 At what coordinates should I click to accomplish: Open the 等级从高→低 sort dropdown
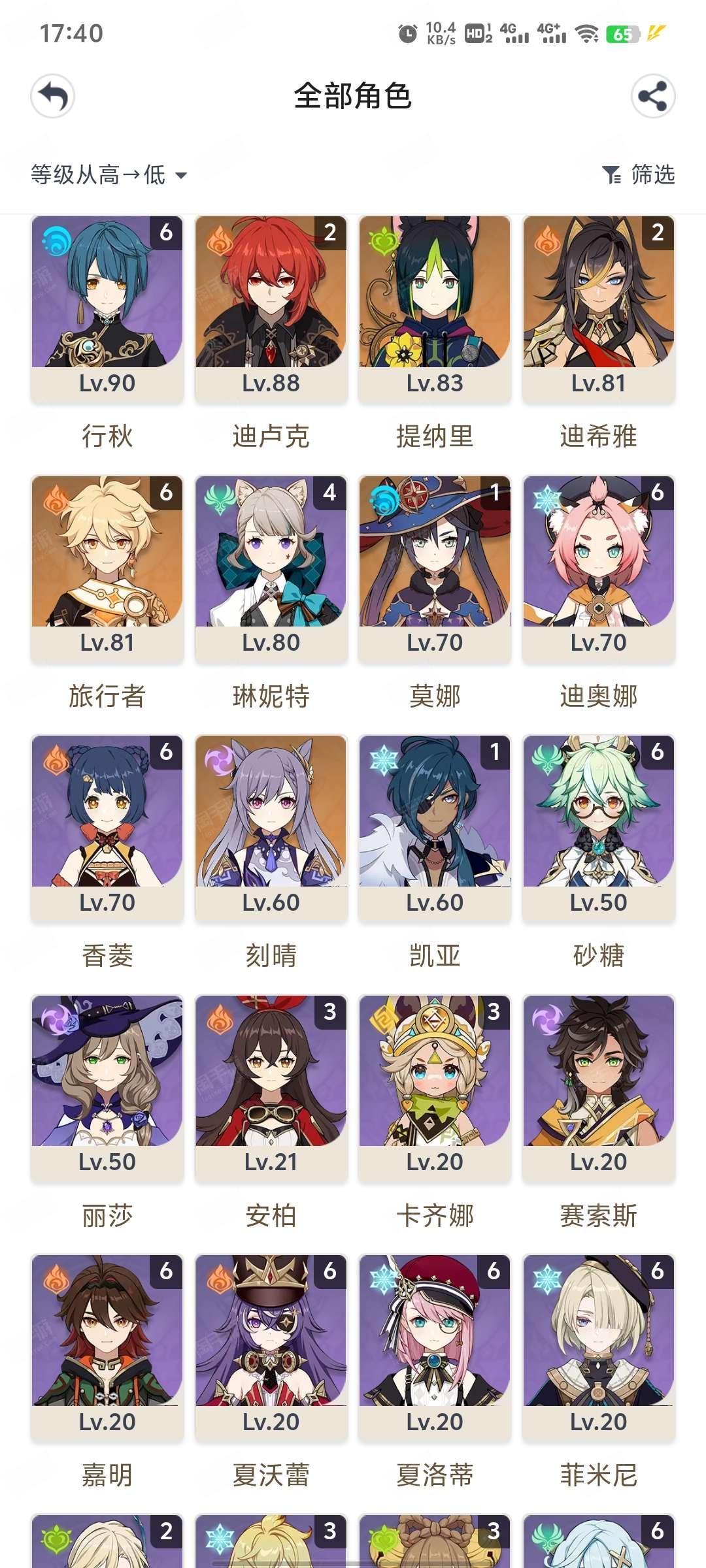click(109, 175)
